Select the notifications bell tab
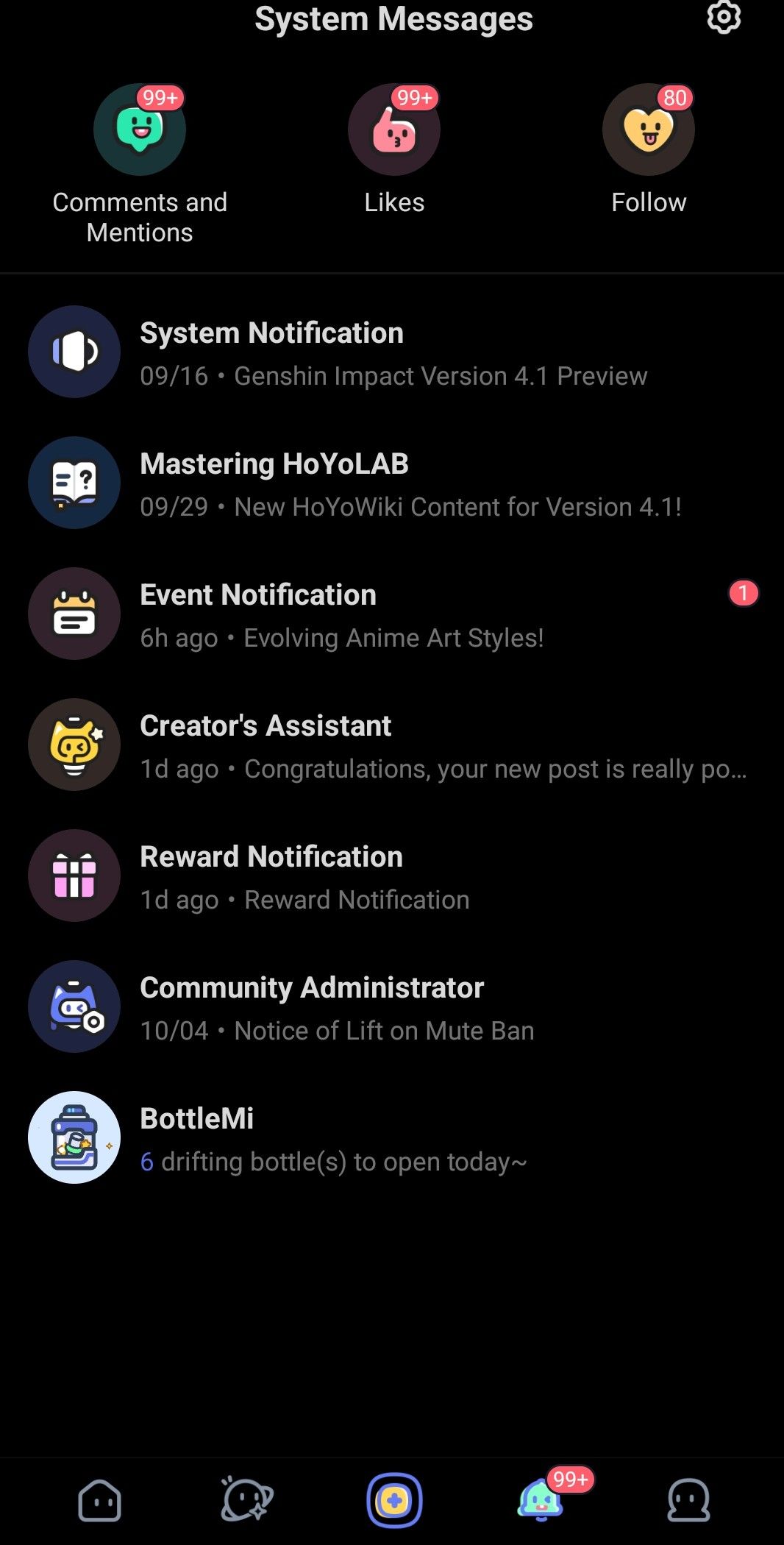This screenshot has height=1545, width=784. click(x=541, y=1501)
